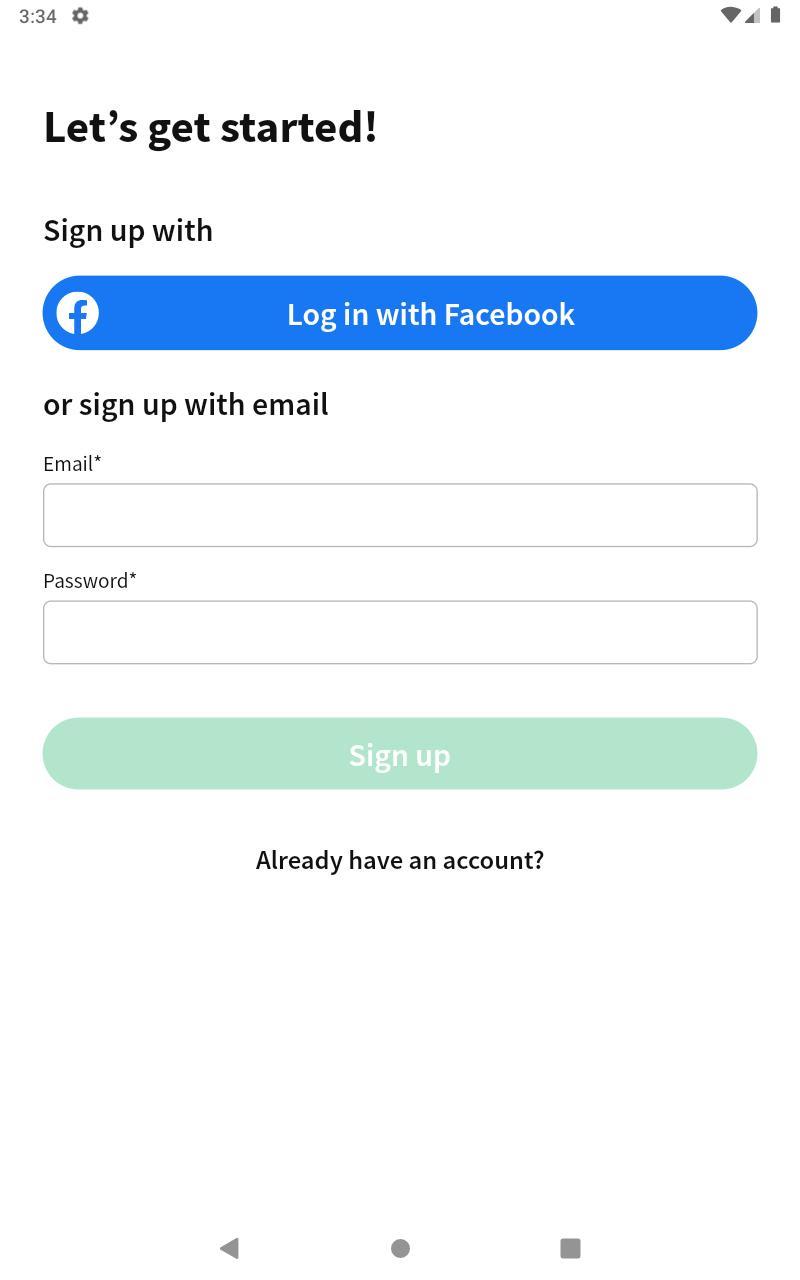Focus the Email input field
Image resolution: width=800 pixels, height=1280 pixels.
(400, 515)
